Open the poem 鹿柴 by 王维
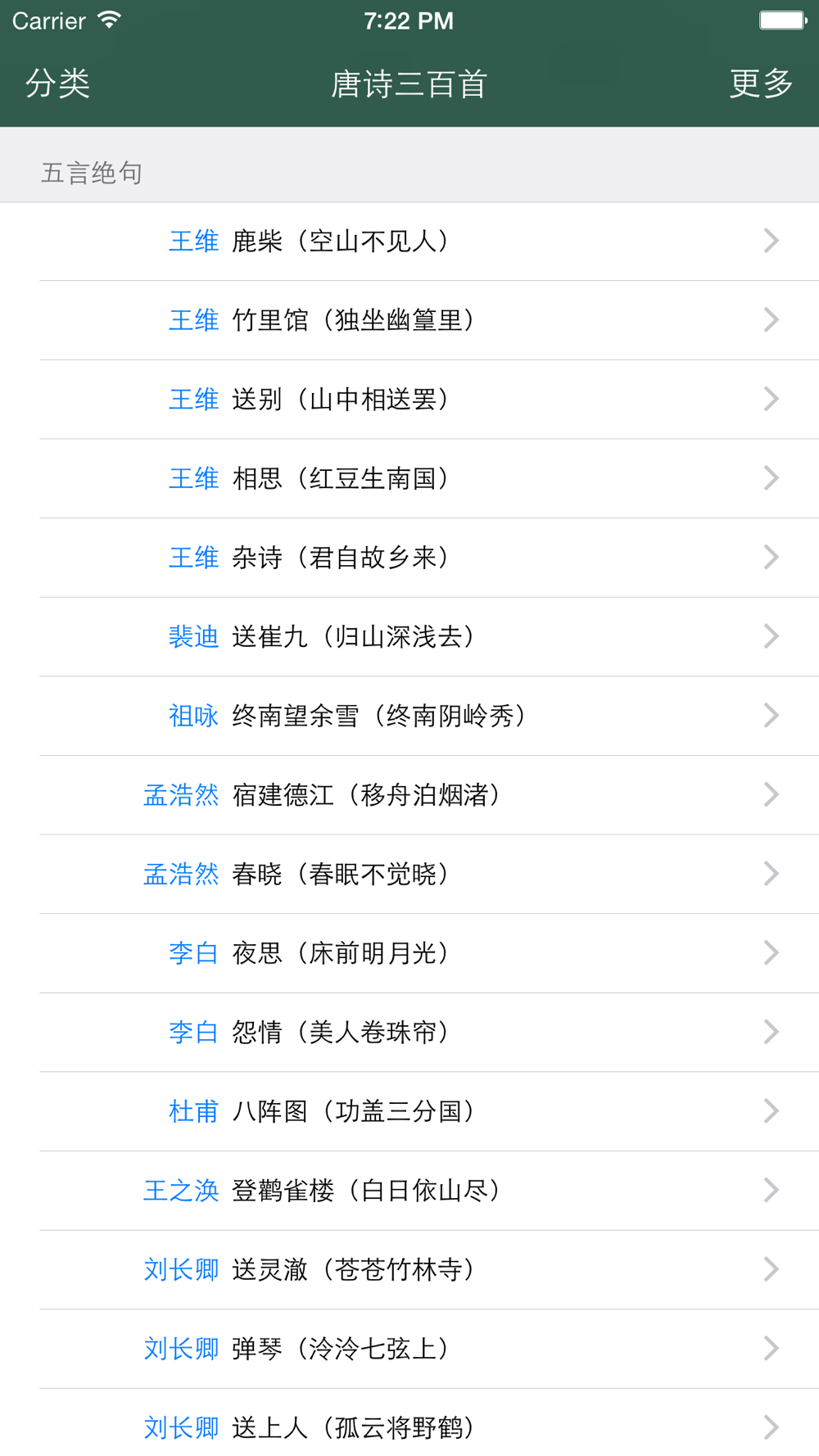Image resolution: width=819 pixels, height=1456 pixels. point(409,242)
